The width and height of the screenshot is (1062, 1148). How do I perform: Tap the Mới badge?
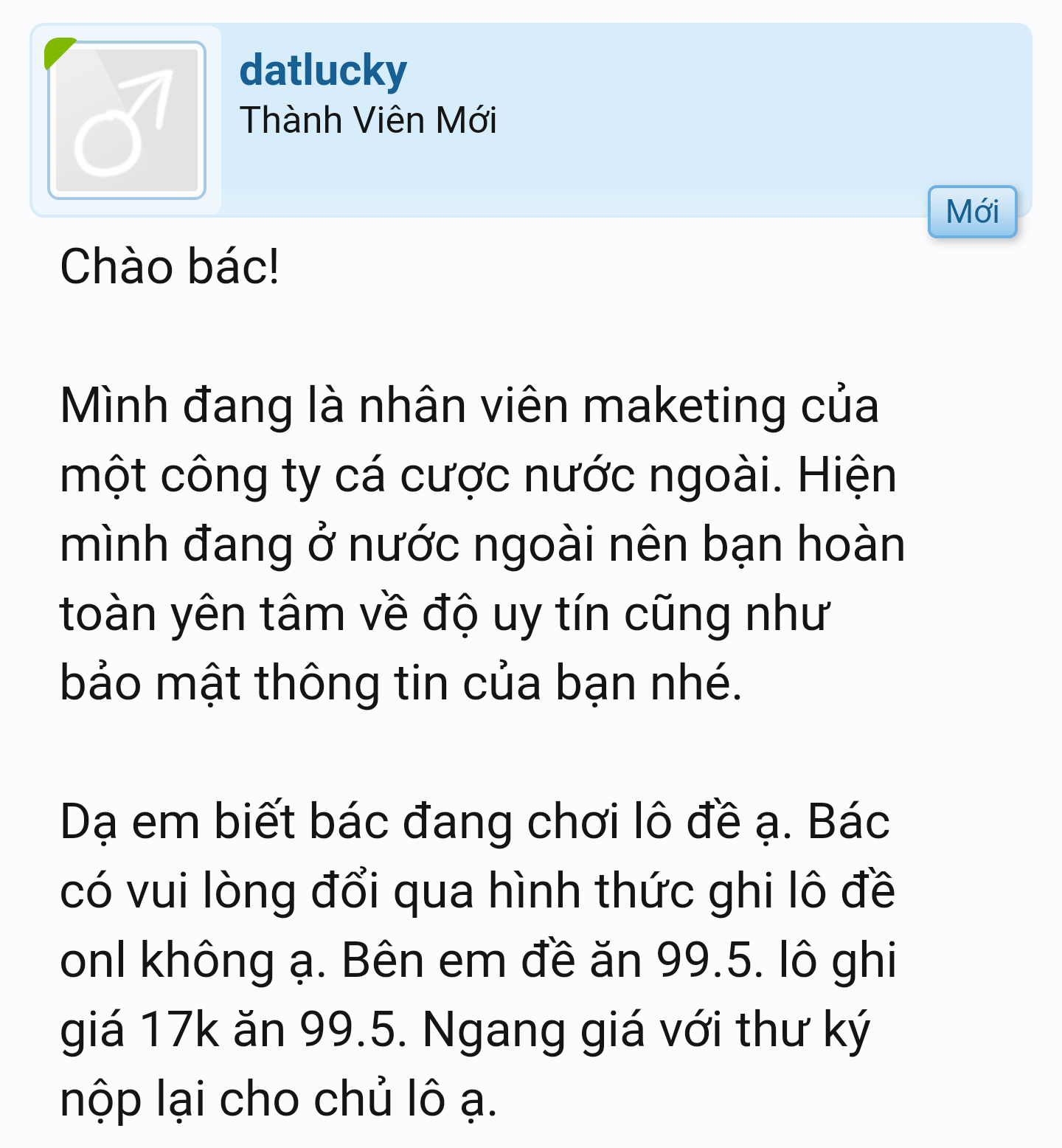pos(972,212)
